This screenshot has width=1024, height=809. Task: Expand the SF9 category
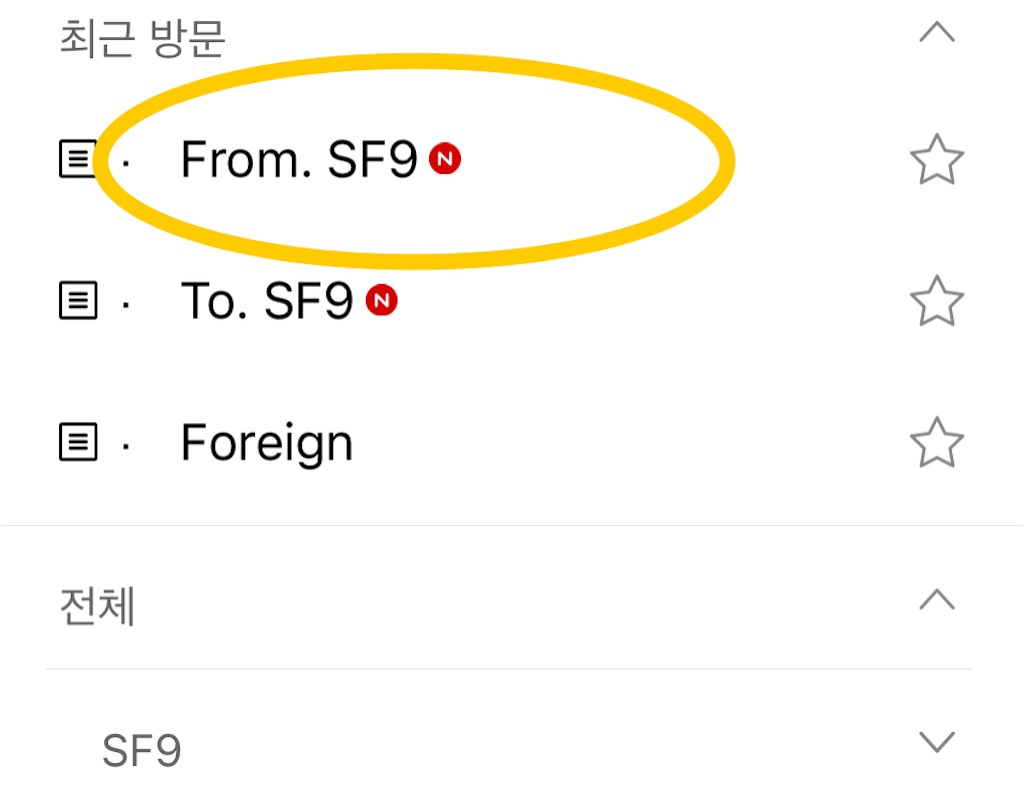[936, 743]
